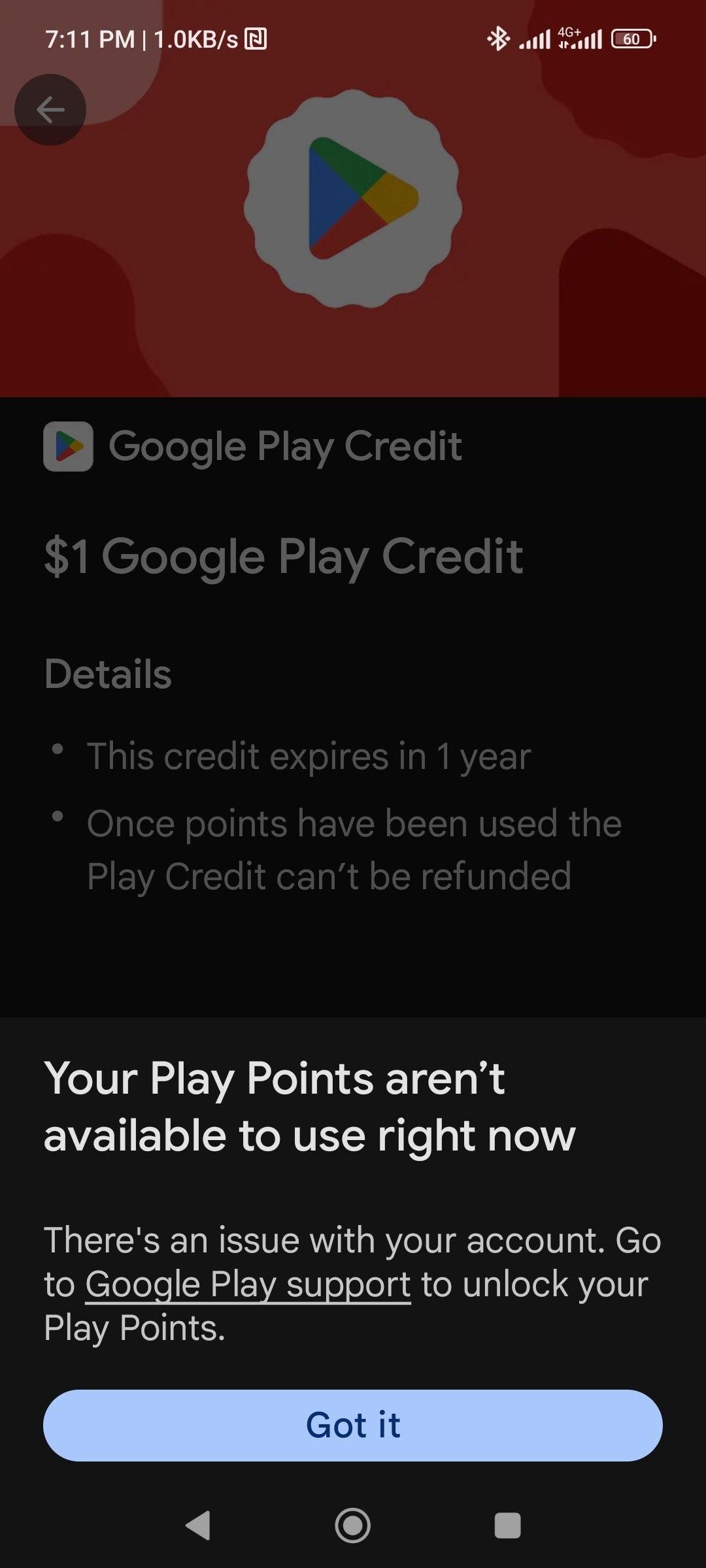Image resolution: width=706 pixels, height=1568 pixels.
Task: Tap the Got it button
Action: click(353, 1425)
